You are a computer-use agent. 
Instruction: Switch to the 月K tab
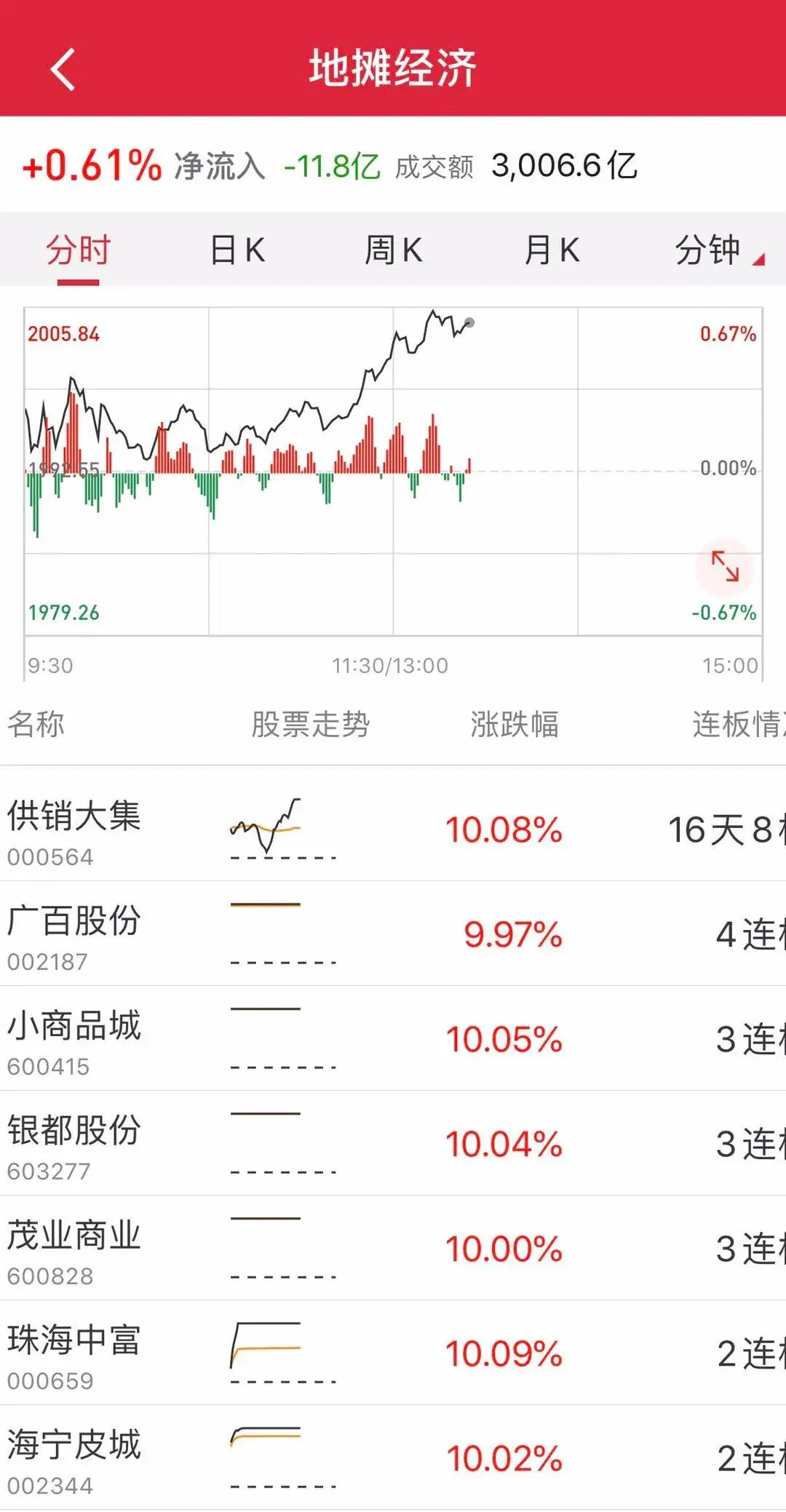tap(550, 250)
